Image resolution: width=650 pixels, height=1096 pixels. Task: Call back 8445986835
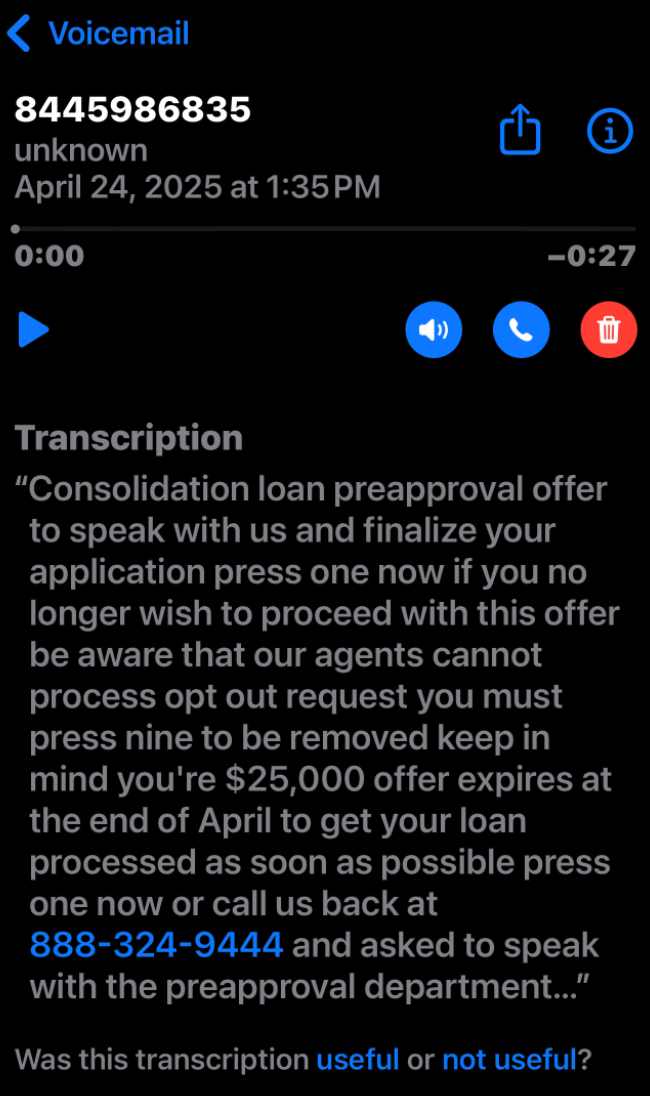click(521, 329)
